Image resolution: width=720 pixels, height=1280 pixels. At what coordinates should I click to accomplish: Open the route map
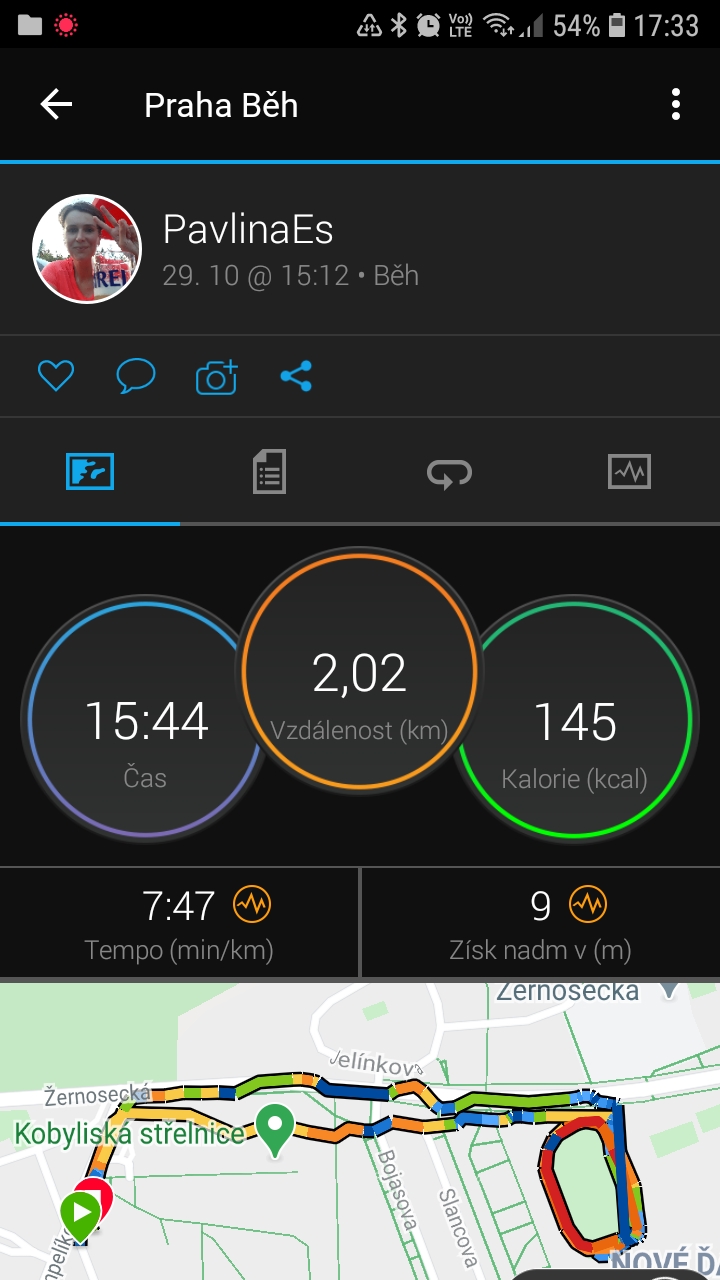pos(360,1130)
